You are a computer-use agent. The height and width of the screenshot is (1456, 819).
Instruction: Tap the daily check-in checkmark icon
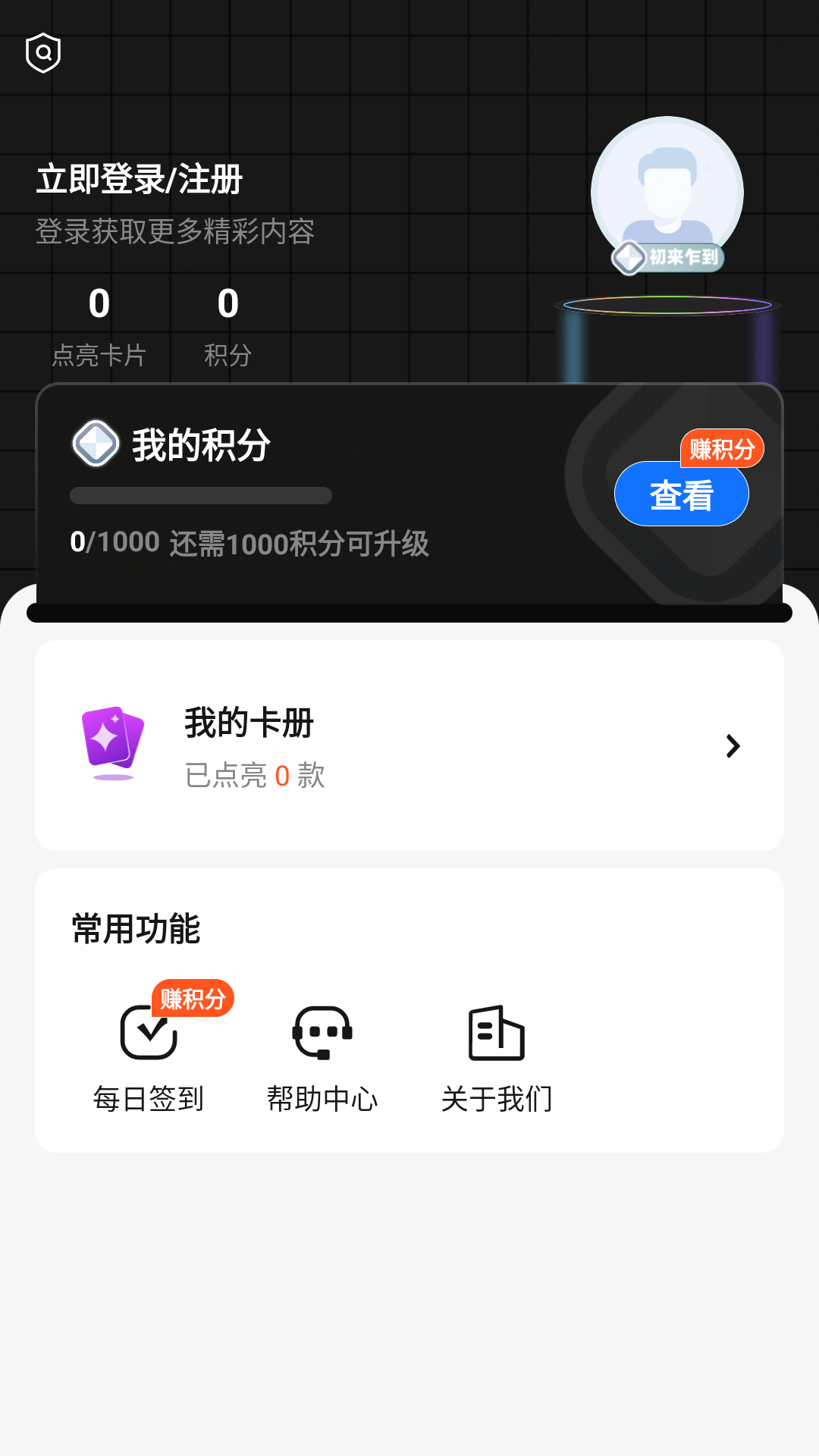point(149,1034)
